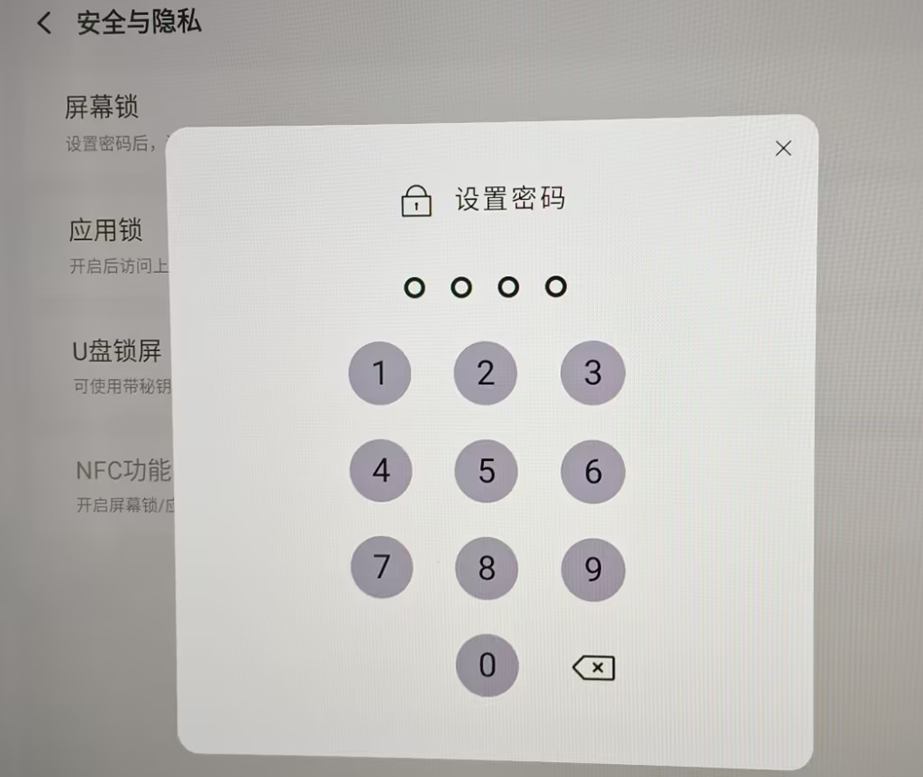
Task: Enter digit 4 on the keypad
Action: click(381, 470)
